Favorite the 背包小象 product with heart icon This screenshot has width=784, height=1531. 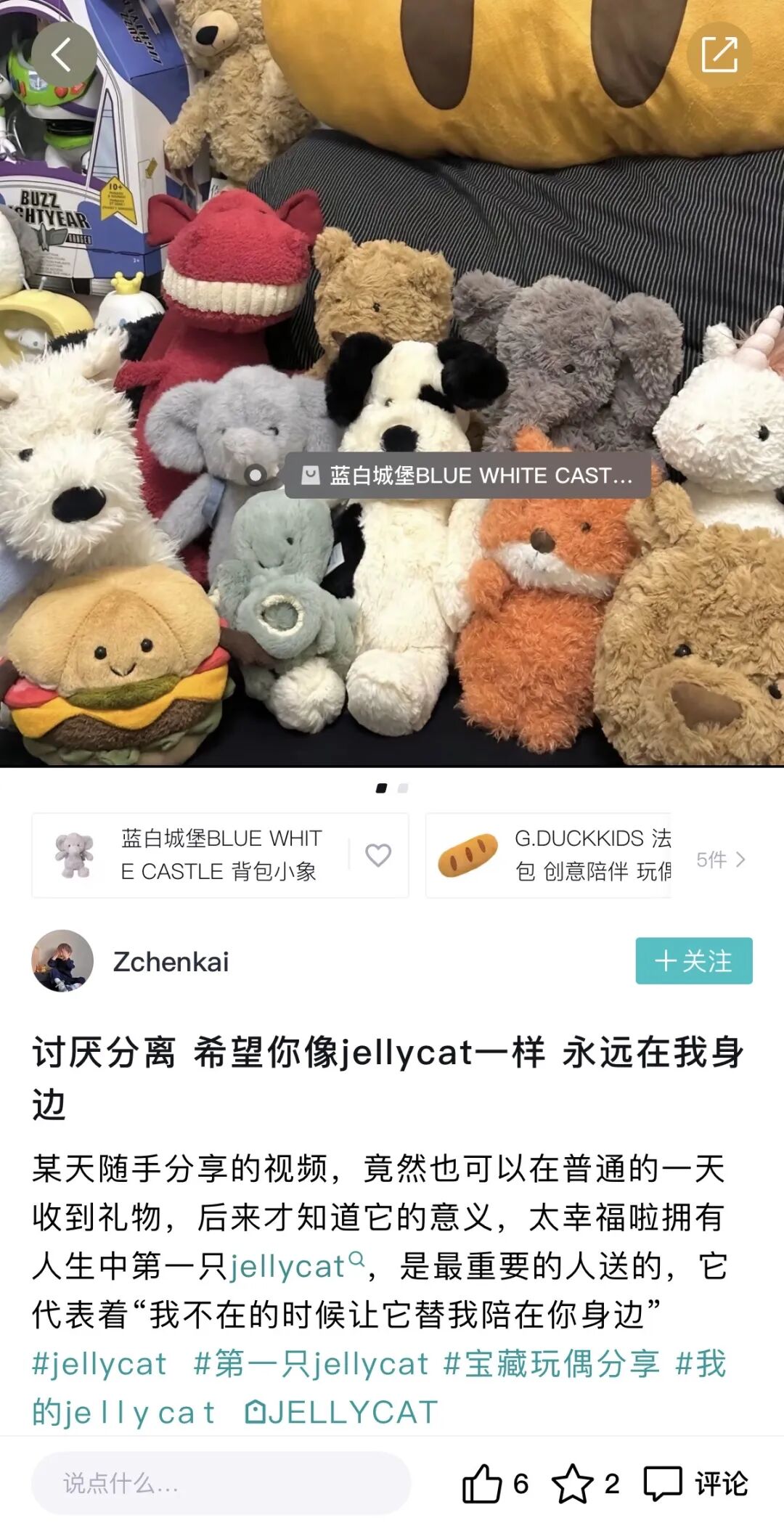coord(378,854)
